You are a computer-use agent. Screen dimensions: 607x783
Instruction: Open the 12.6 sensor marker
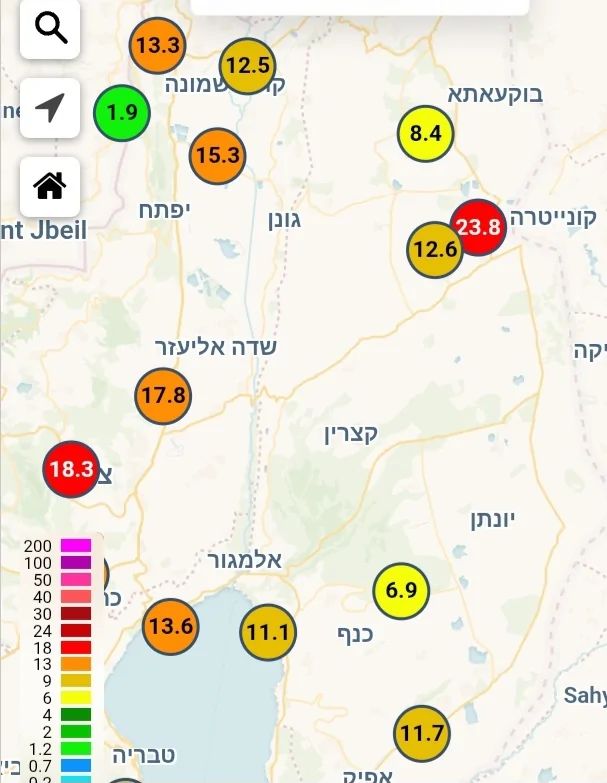click(434, 249)
